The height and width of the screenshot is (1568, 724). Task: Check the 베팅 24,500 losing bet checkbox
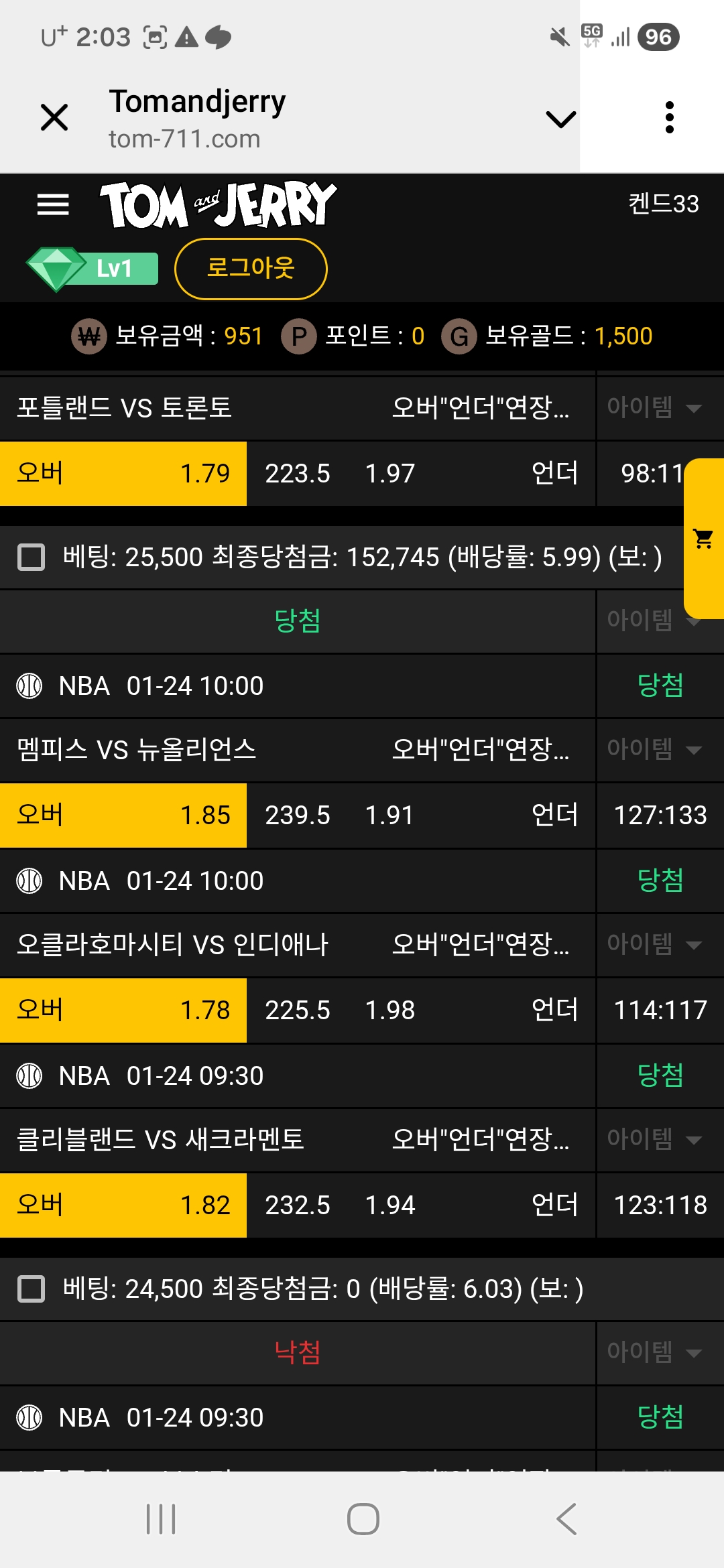tap(29, 1295)
